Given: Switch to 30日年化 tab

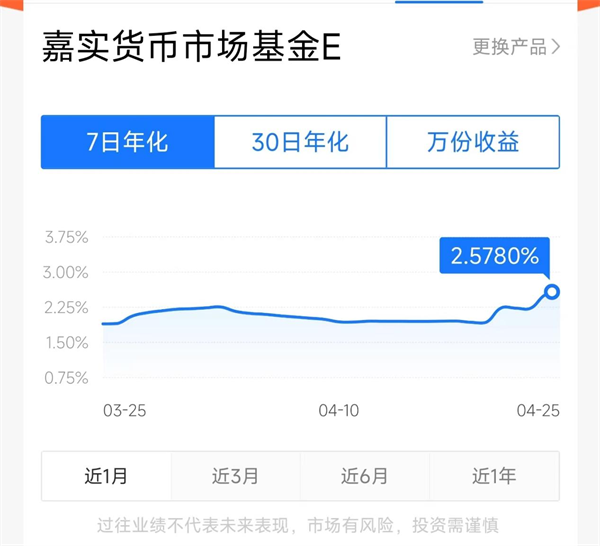Looking at the screenshot, I should pyautogui.click(x=300, y=142).
